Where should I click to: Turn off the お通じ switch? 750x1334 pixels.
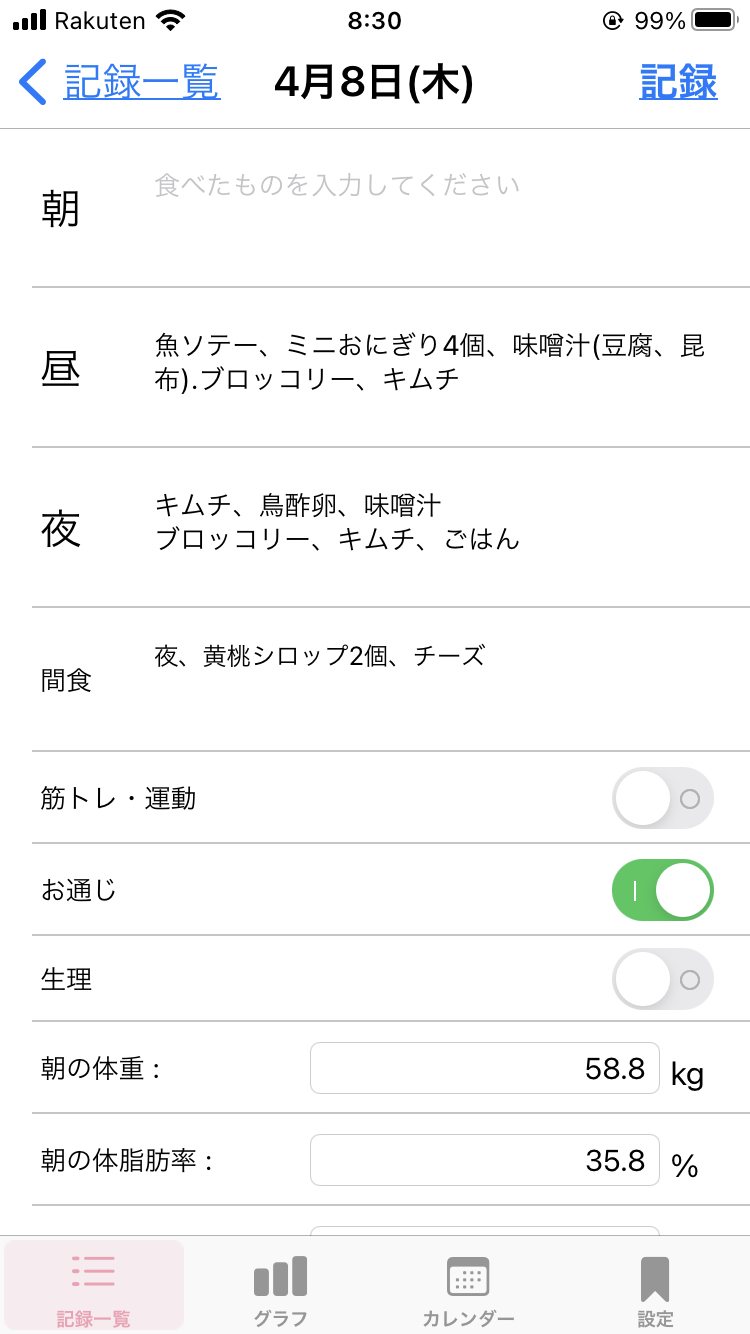(x=663, y=889)
